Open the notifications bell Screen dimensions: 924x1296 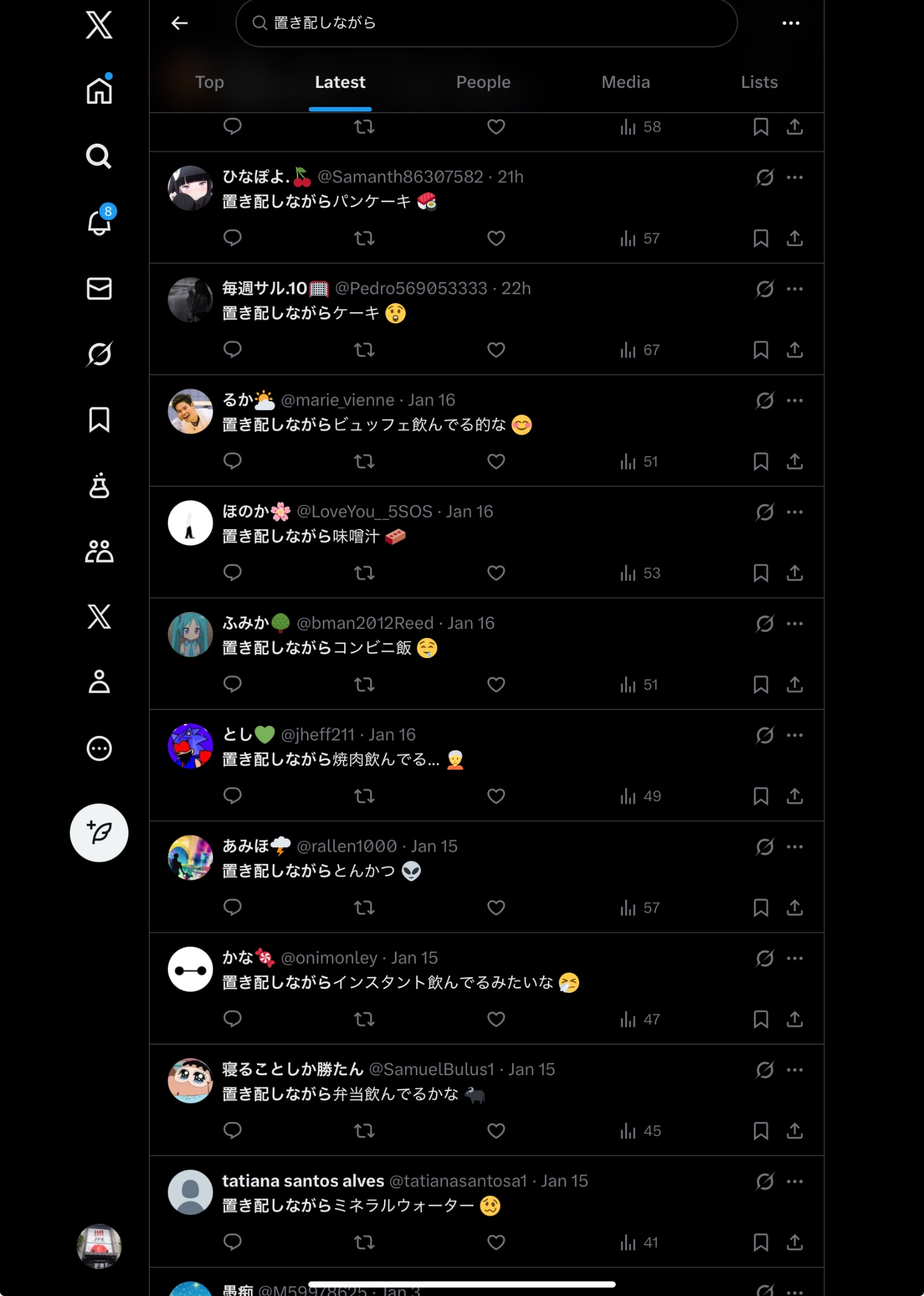99,222
